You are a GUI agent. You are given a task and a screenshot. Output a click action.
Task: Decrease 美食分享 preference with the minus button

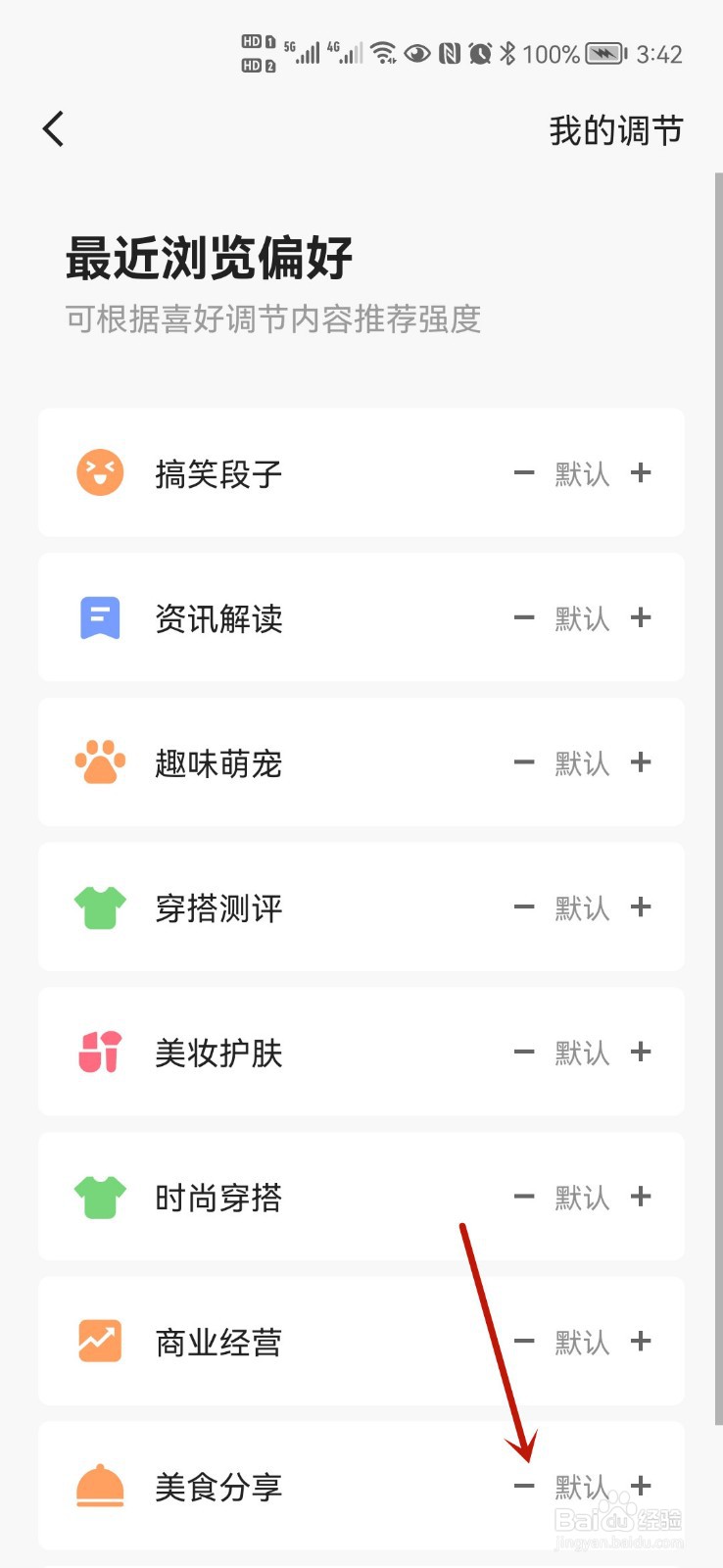tap(524, 1487)
